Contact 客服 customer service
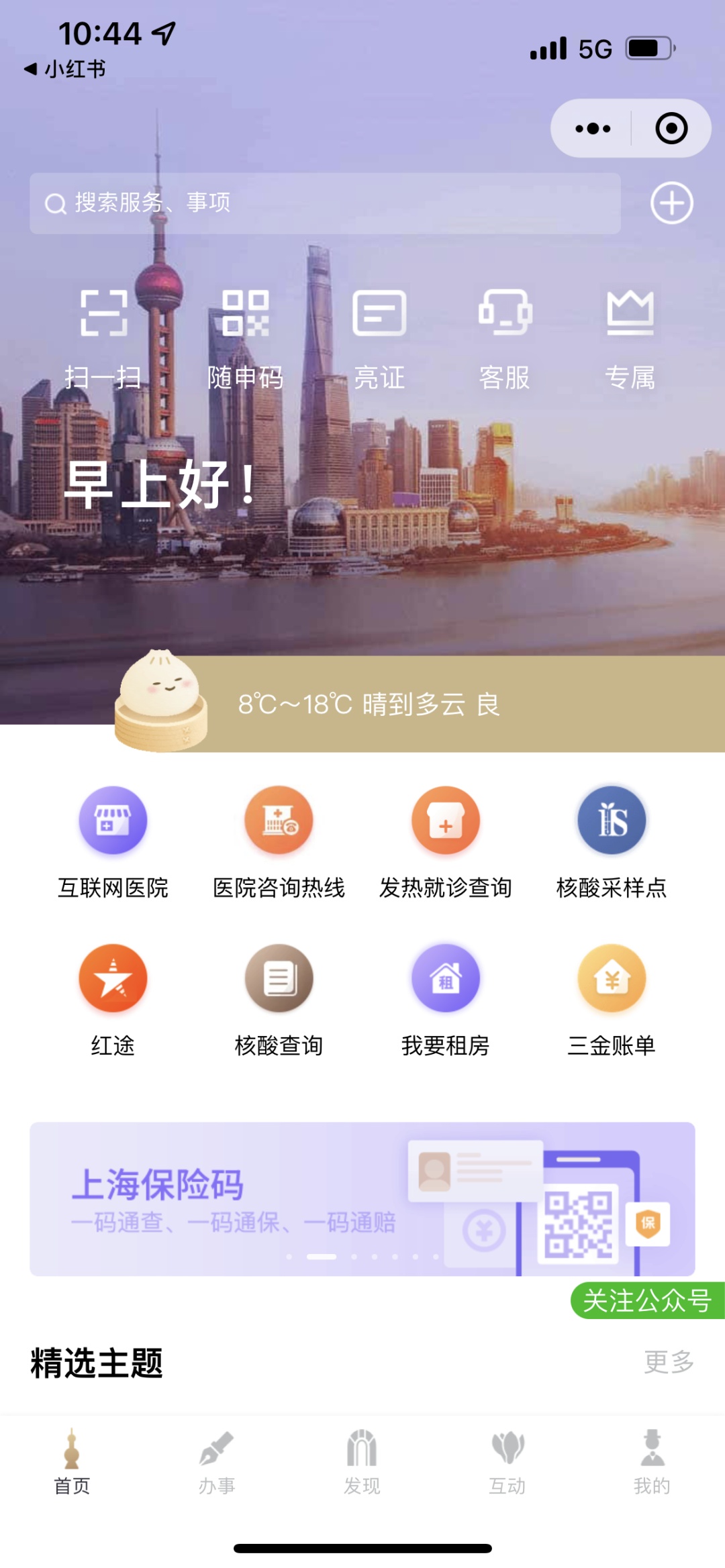725x1568 pixels. coord(505,338)
